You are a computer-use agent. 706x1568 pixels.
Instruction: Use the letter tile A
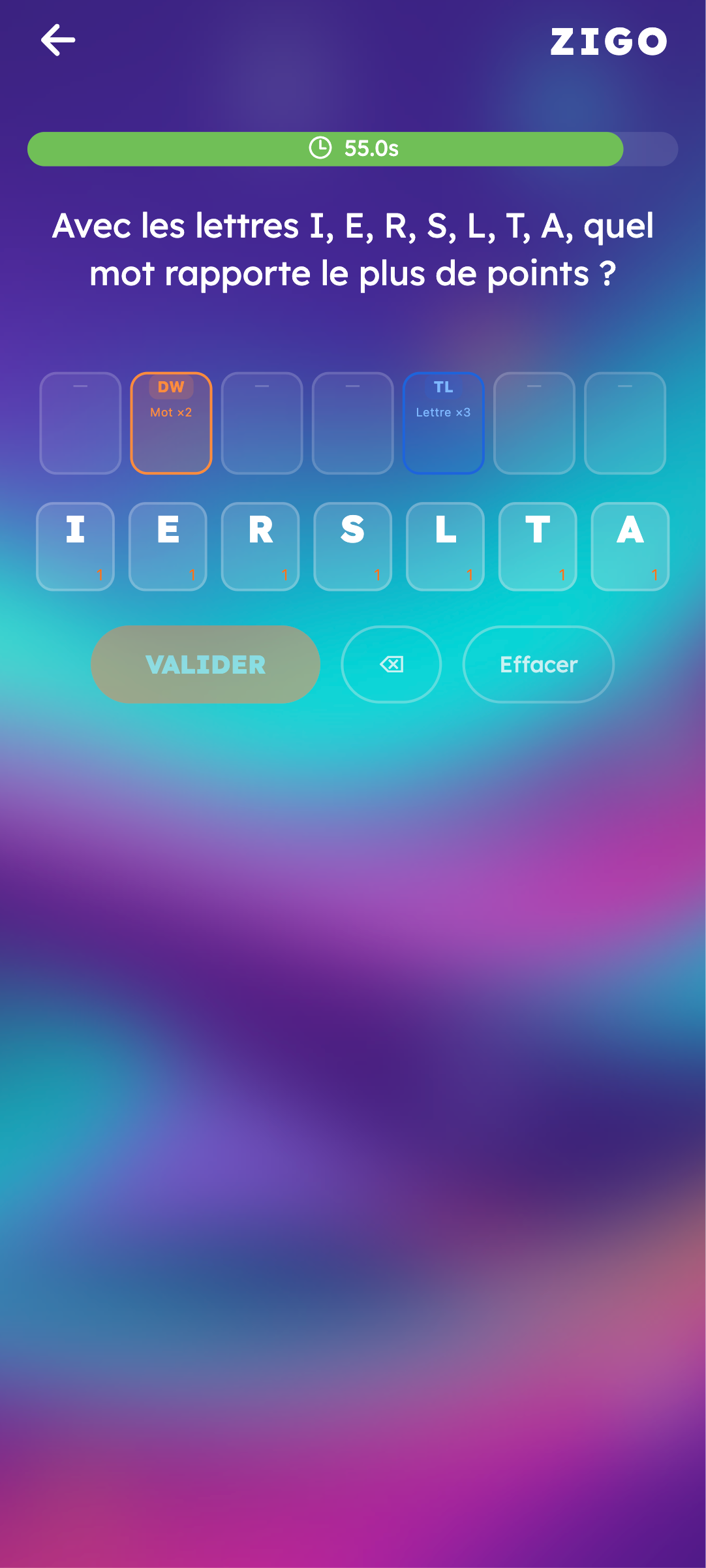coord(630,546)
